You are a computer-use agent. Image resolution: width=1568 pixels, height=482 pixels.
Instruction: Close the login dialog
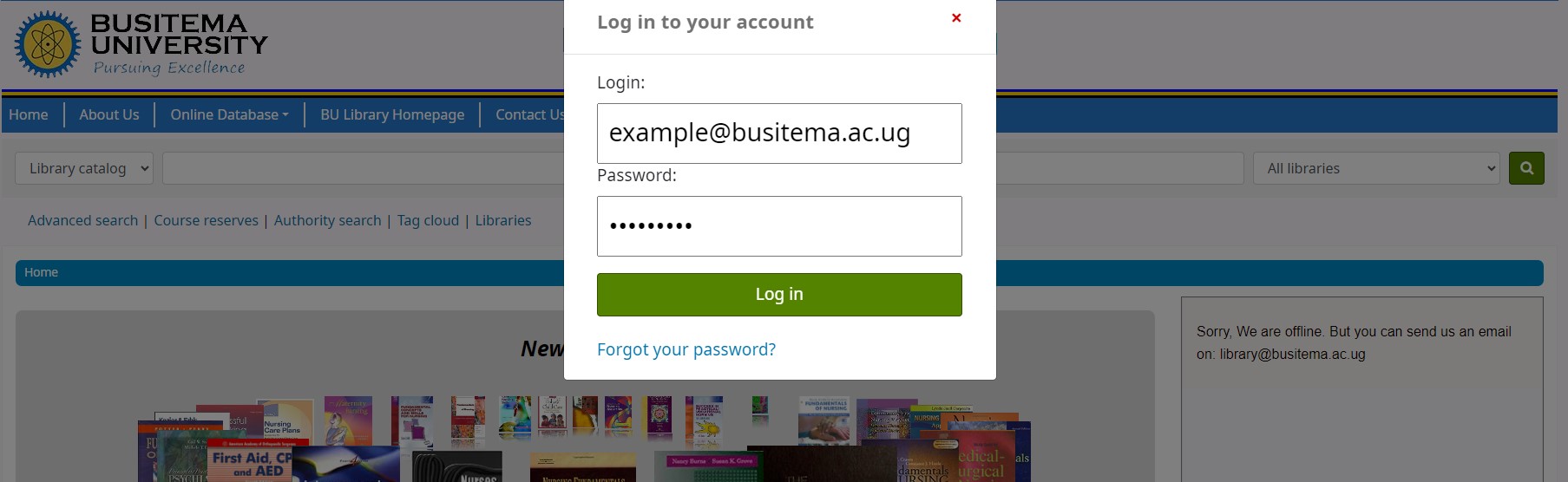pyautogui.click(x=956, y=18)
